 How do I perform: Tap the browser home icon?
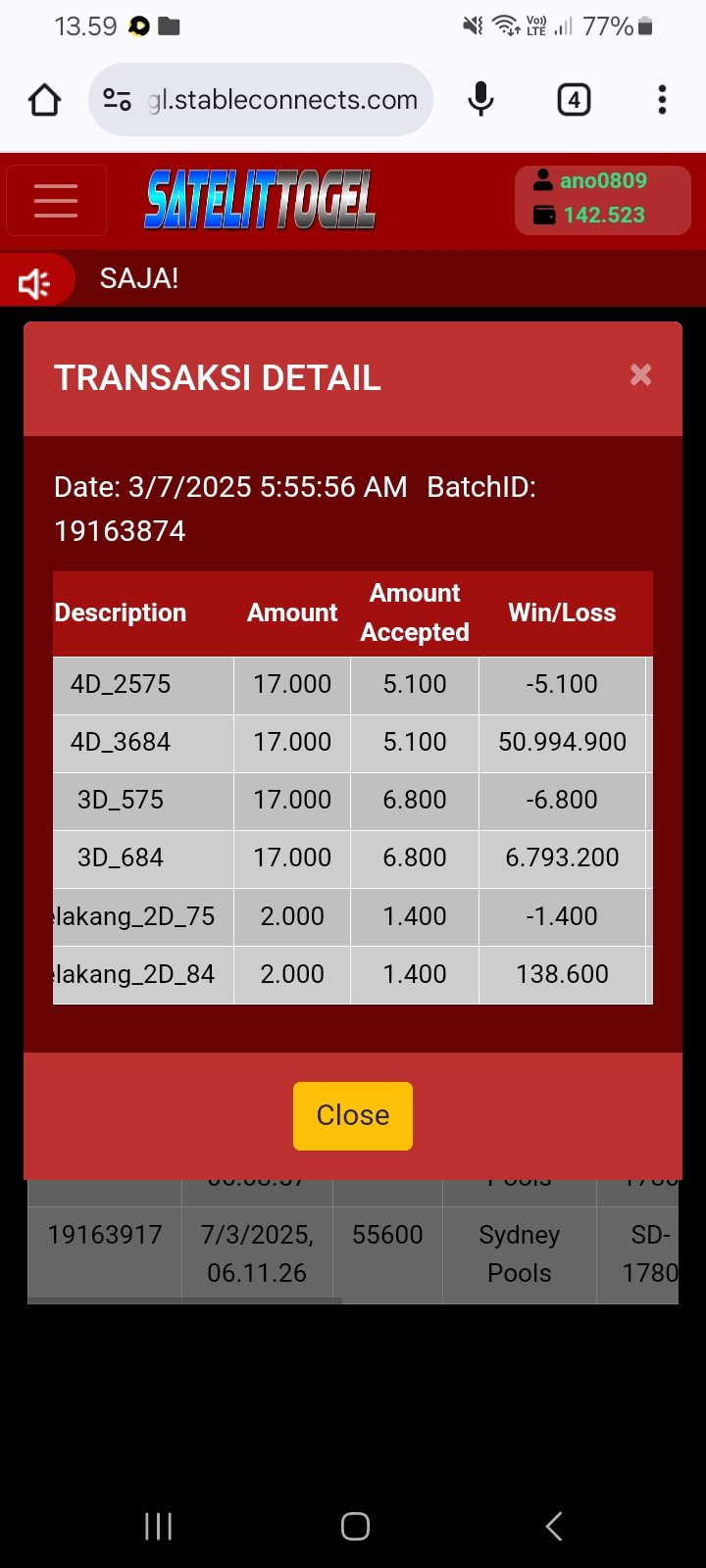click(x=45, y=100)
